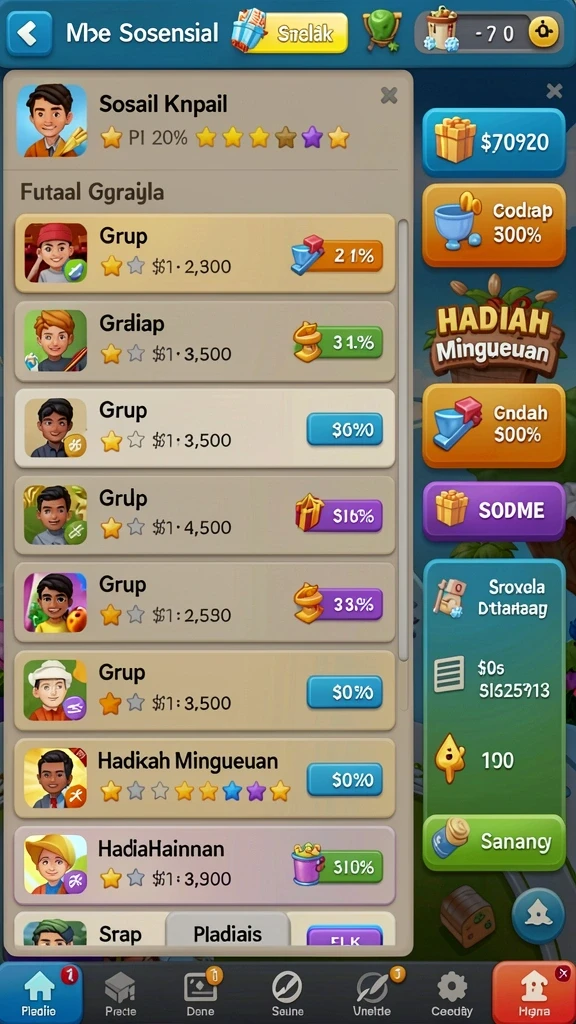576x1024 pixels.
Task: Close the Sosail Knpail panel
Action: 389,96
